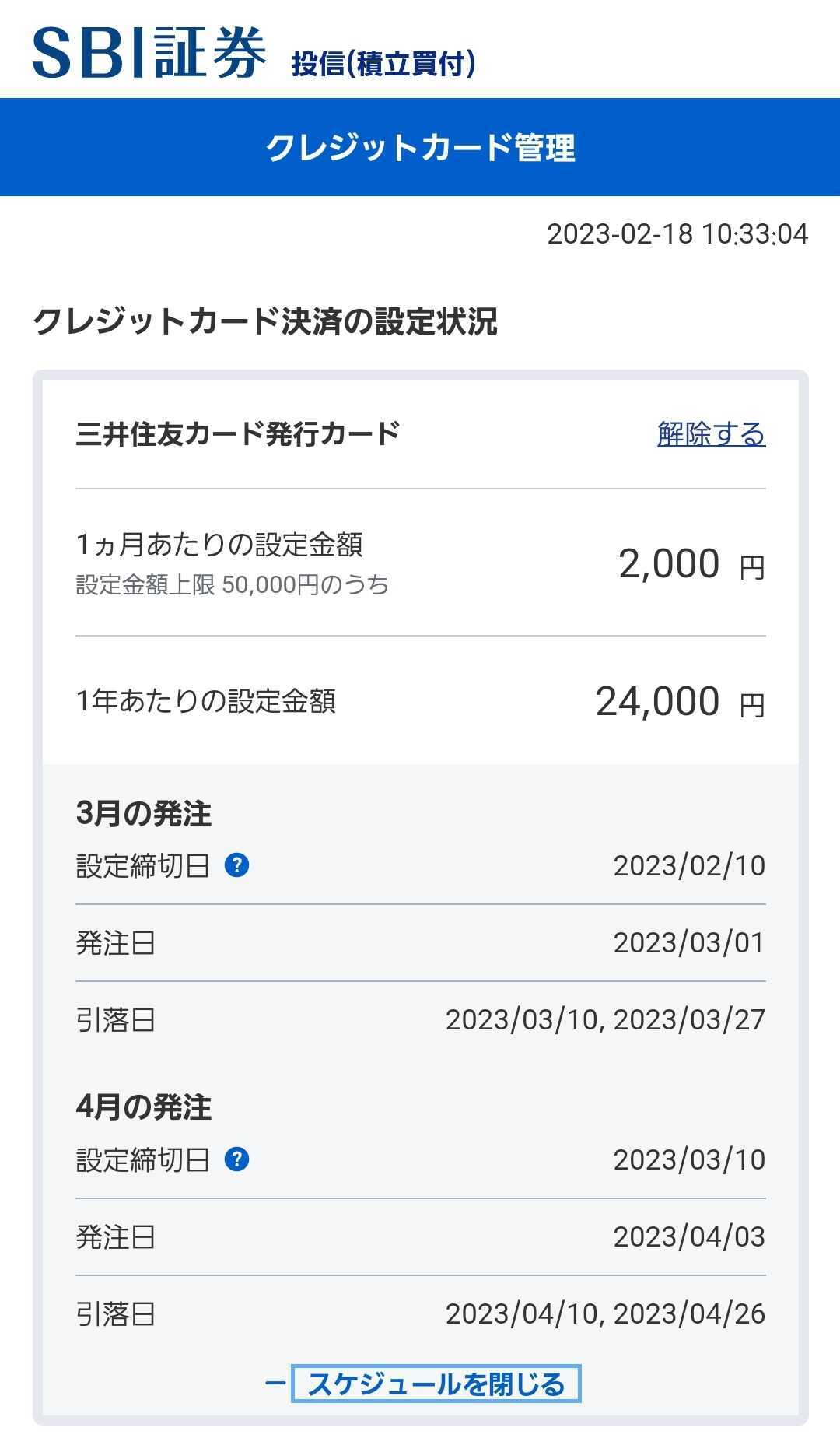Open help icon beside 4月 設定締切日
This screenshot has height=1438, width=840.
click(236, 1159)
